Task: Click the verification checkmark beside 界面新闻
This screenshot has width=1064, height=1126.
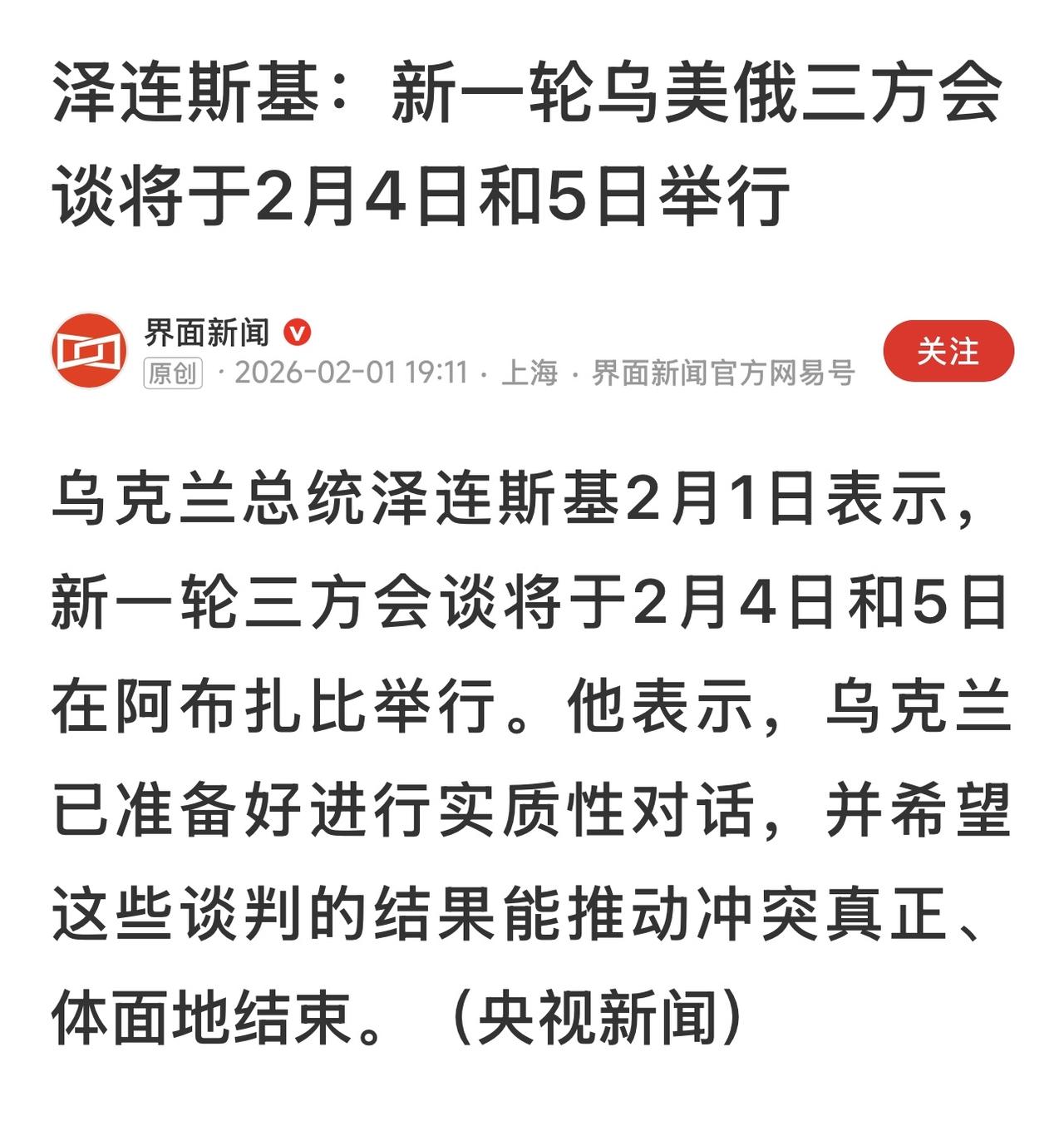Action: tap(296, 331)
